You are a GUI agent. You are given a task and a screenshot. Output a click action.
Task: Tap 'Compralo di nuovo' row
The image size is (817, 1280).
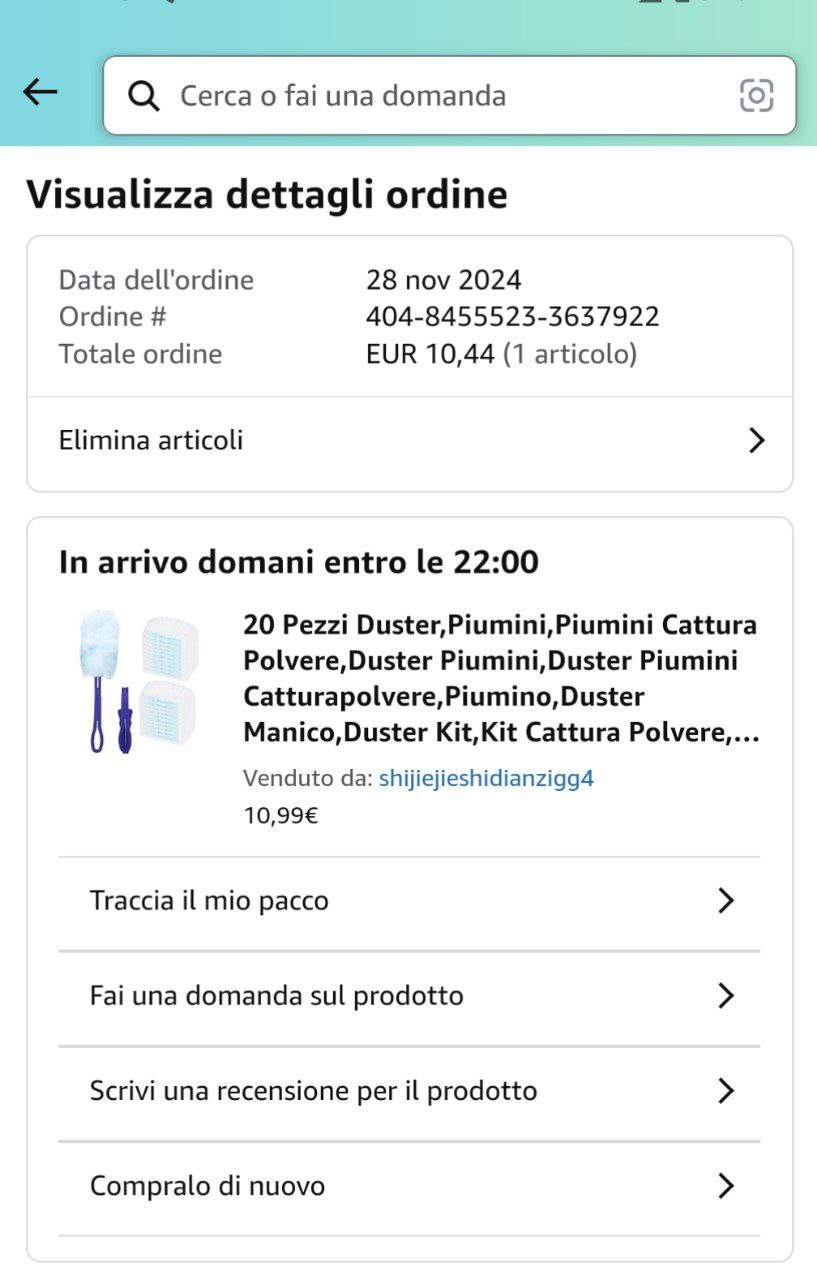pos(409,1187)
